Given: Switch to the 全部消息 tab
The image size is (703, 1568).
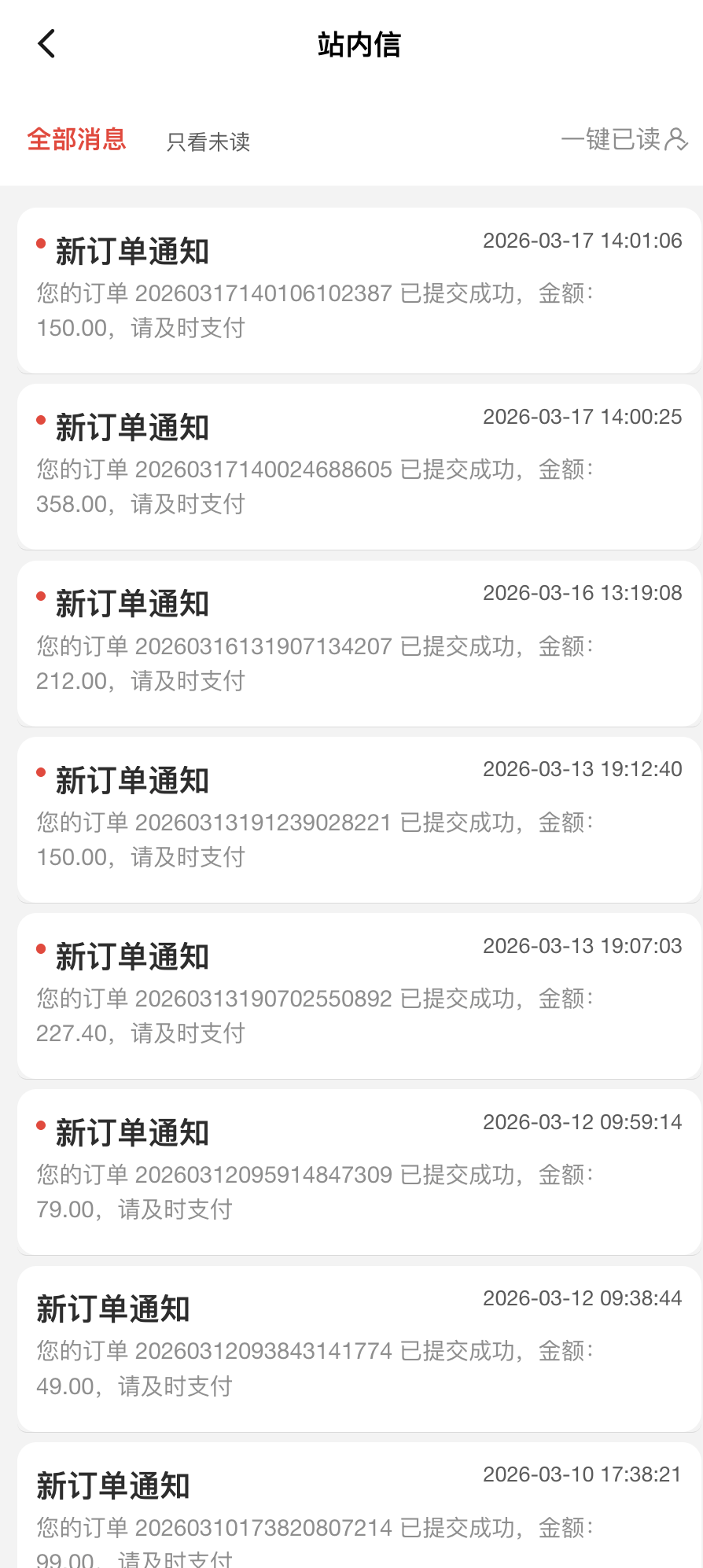Looking at the screenshot, I should tap(76, 140).
